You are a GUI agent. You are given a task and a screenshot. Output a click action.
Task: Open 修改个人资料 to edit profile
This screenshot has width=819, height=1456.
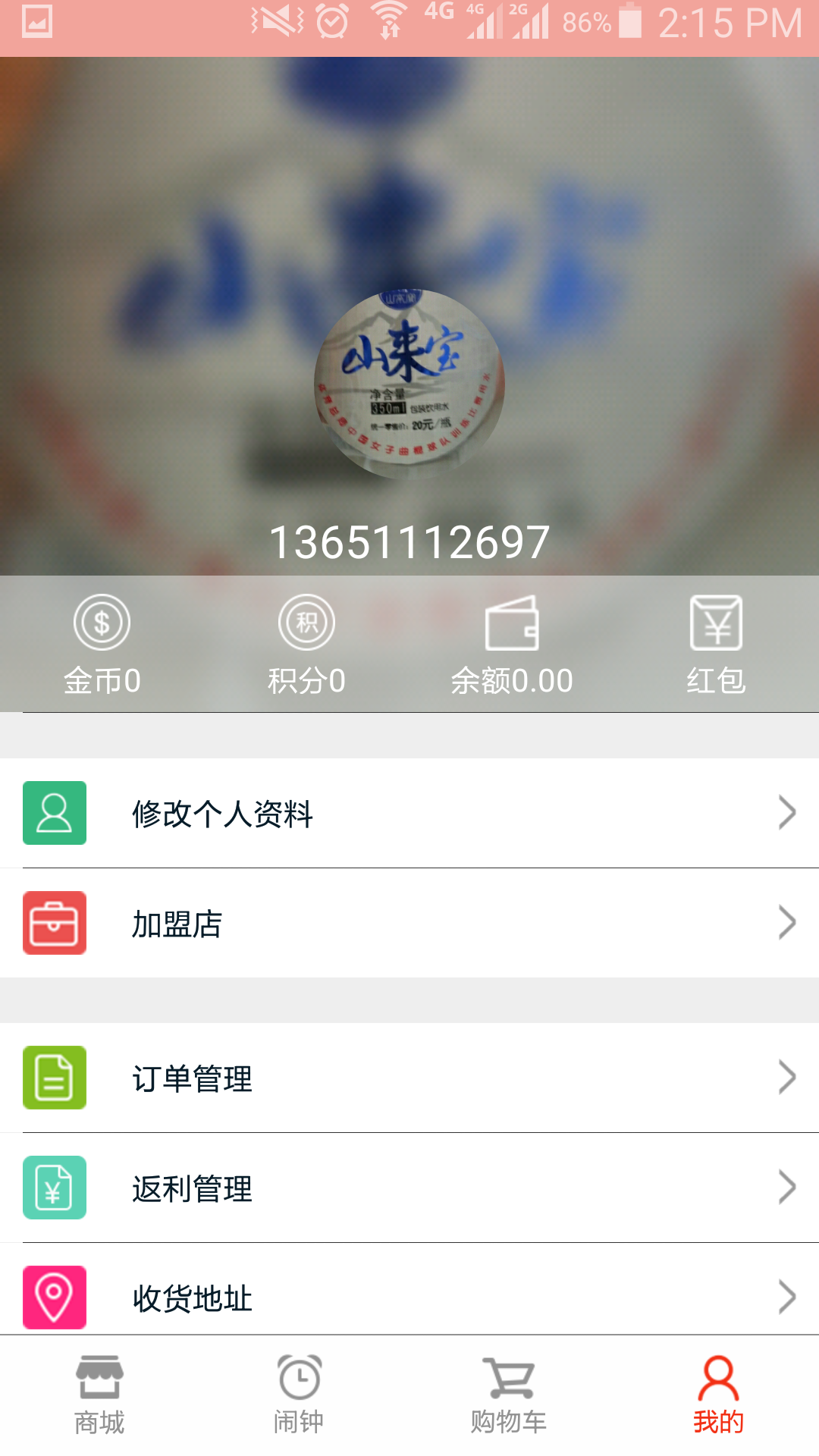coord(409,813)
